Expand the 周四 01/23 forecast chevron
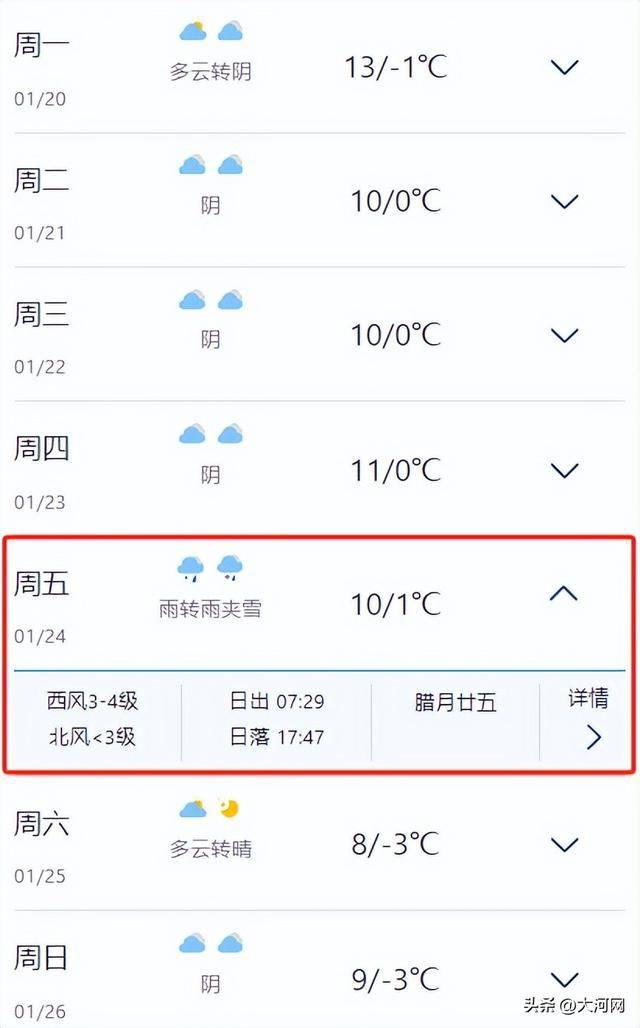The width and height of the screenshot is (640, 1028). coord(565,470)
